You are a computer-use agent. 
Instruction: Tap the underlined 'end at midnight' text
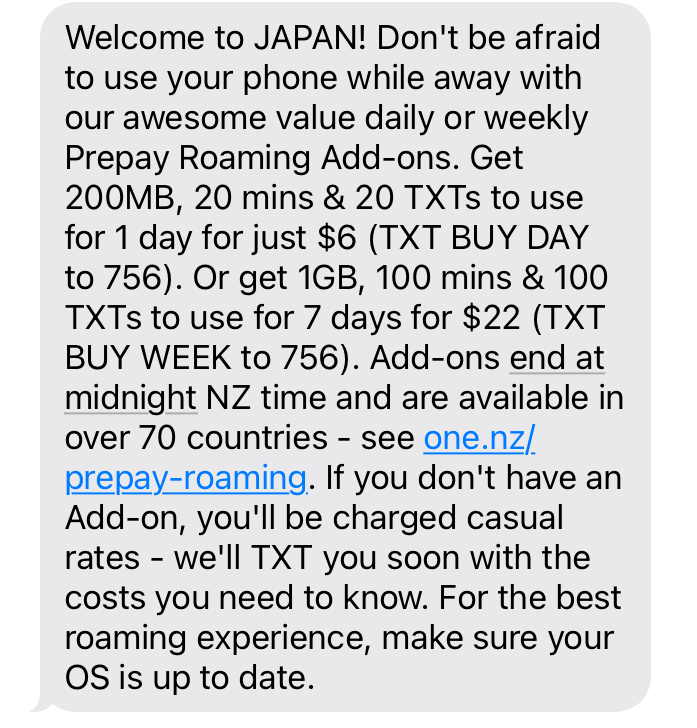pyautogui.click(x=556, y=358)
